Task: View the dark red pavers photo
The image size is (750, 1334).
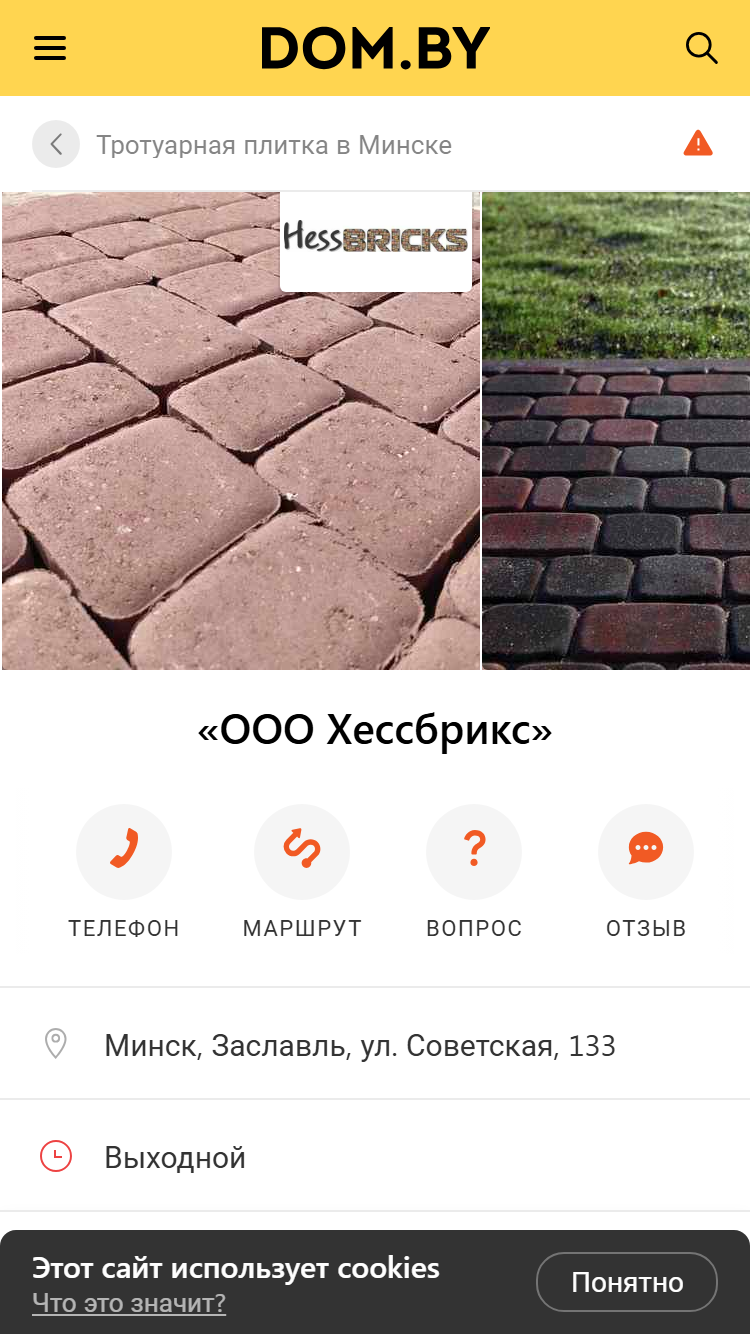Action: click(616, 431)
